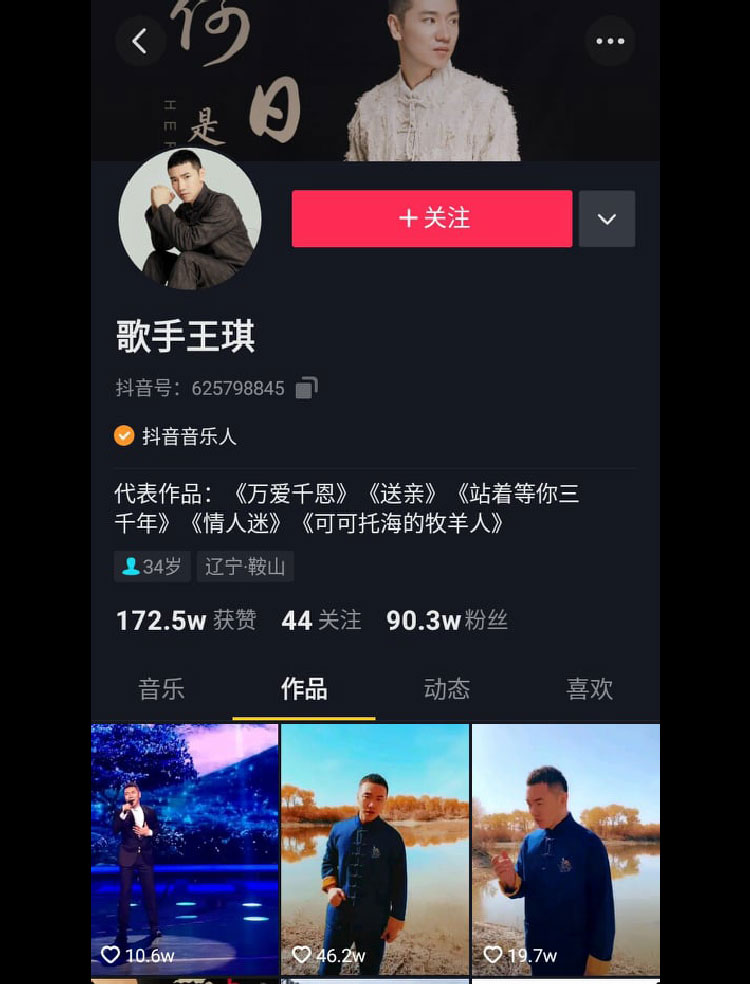
Task: Expand the dropdown arrow beside 关注
Action: point(606,219)
